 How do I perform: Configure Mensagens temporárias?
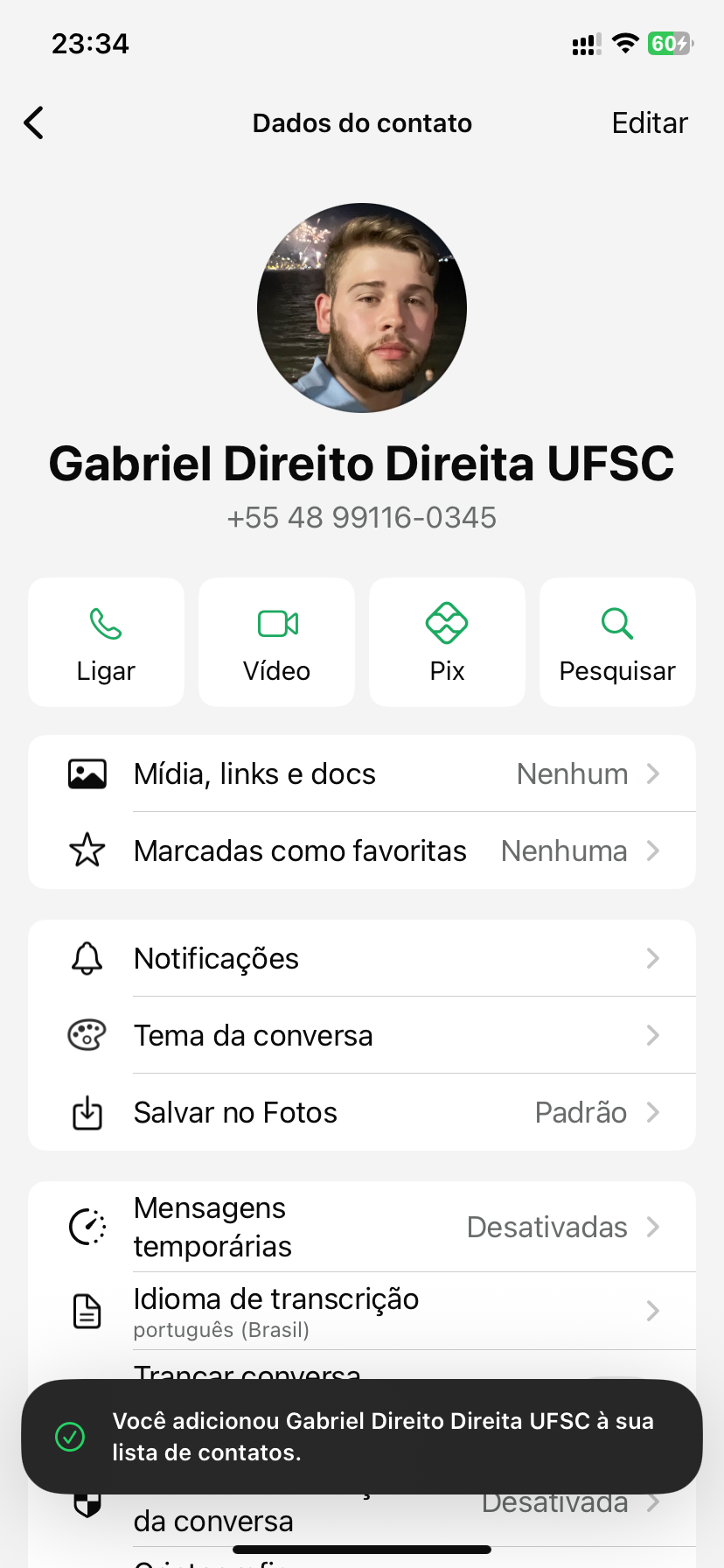[x=362, y=1227]
